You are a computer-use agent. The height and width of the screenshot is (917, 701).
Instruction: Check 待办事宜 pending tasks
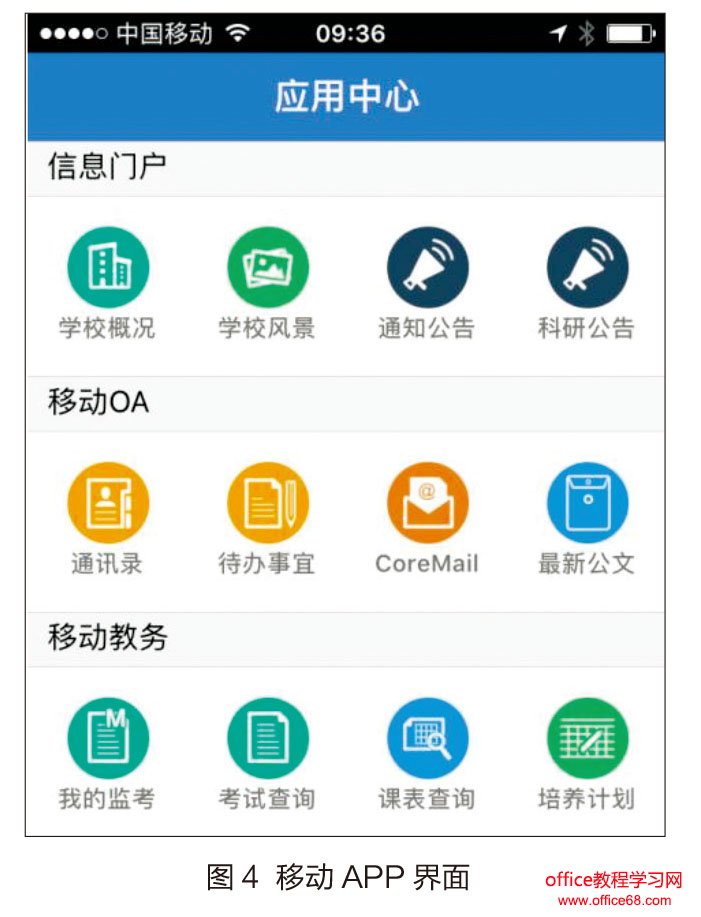[267, 503]
